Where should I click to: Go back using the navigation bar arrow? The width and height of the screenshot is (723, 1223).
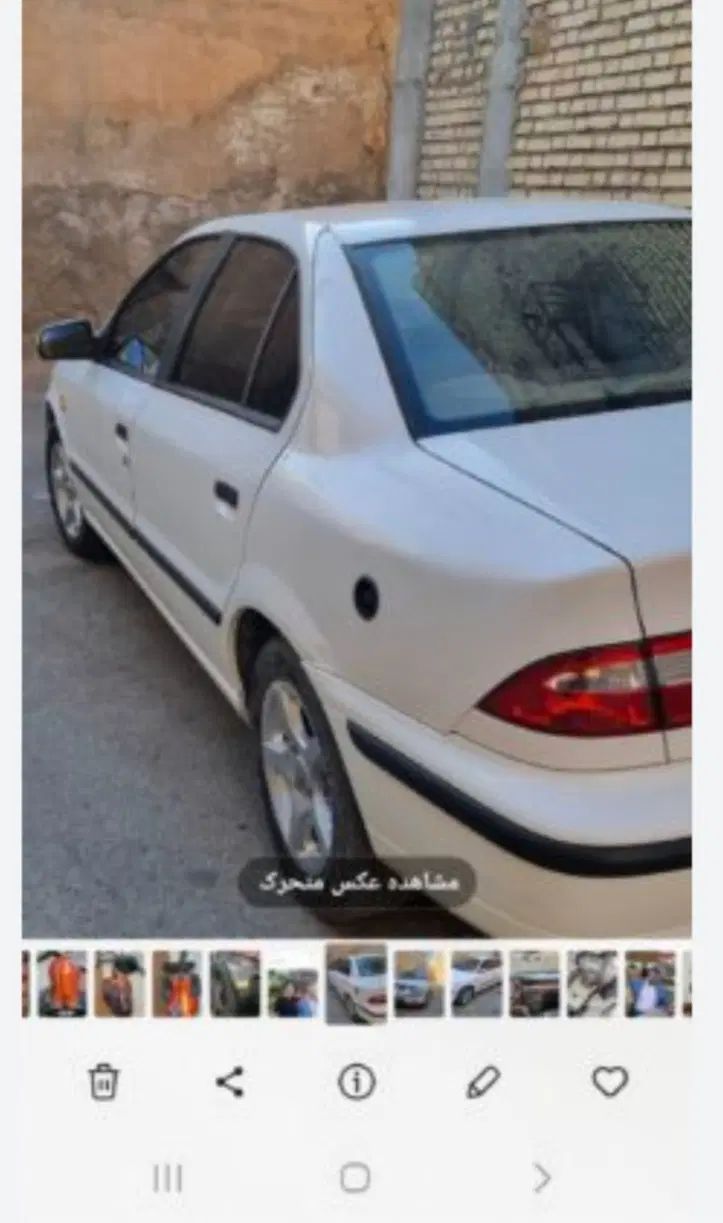coord(542,1178)
